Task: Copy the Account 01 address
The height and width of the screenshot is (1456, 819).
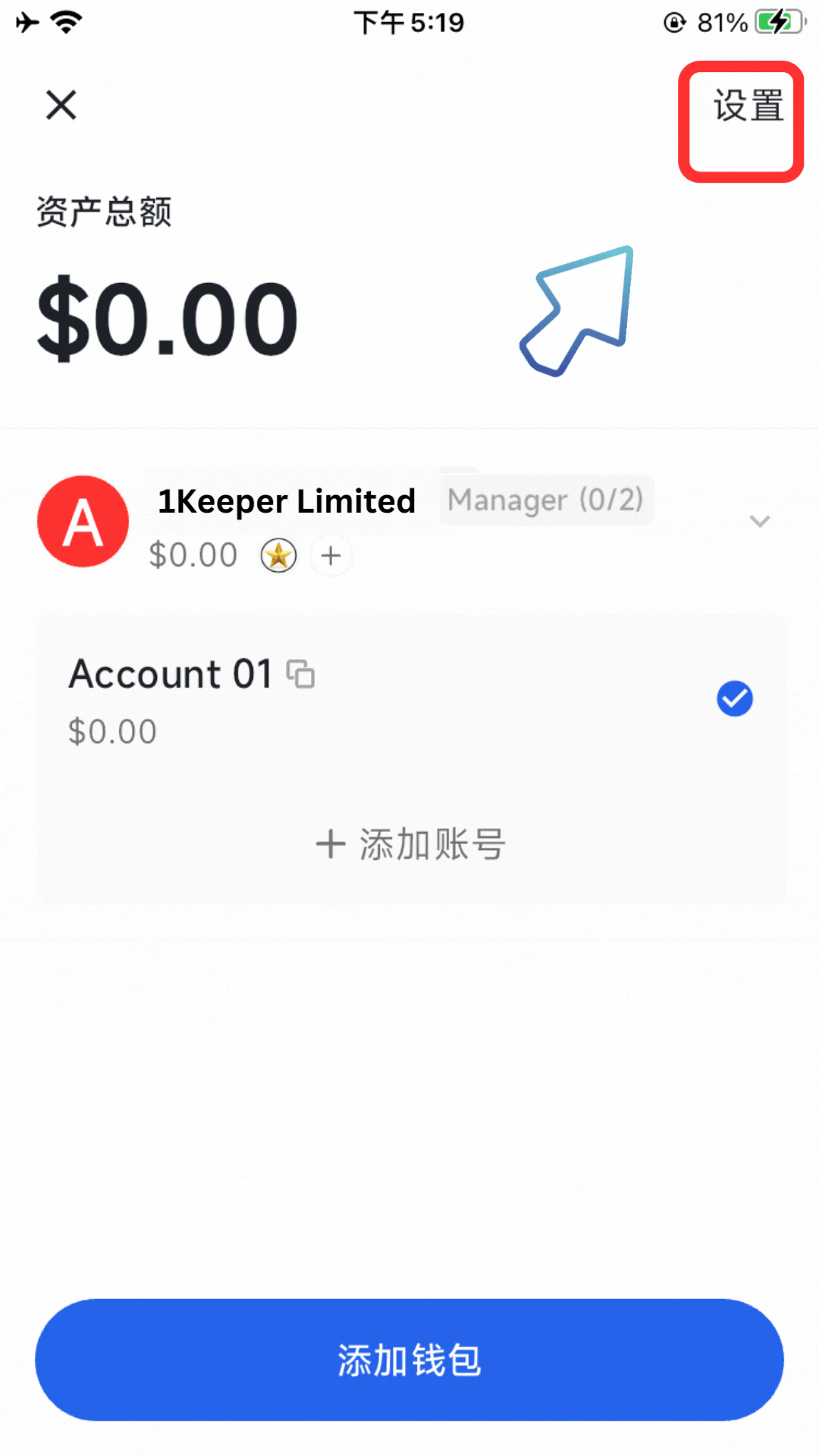Action: 300,674
